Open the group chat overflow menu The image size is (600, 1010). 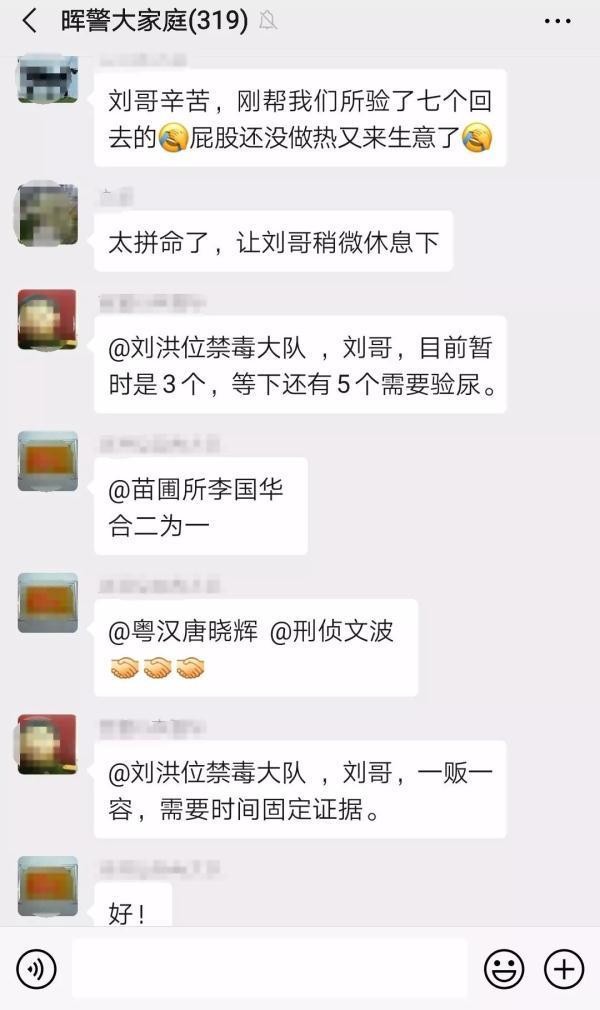557,20
